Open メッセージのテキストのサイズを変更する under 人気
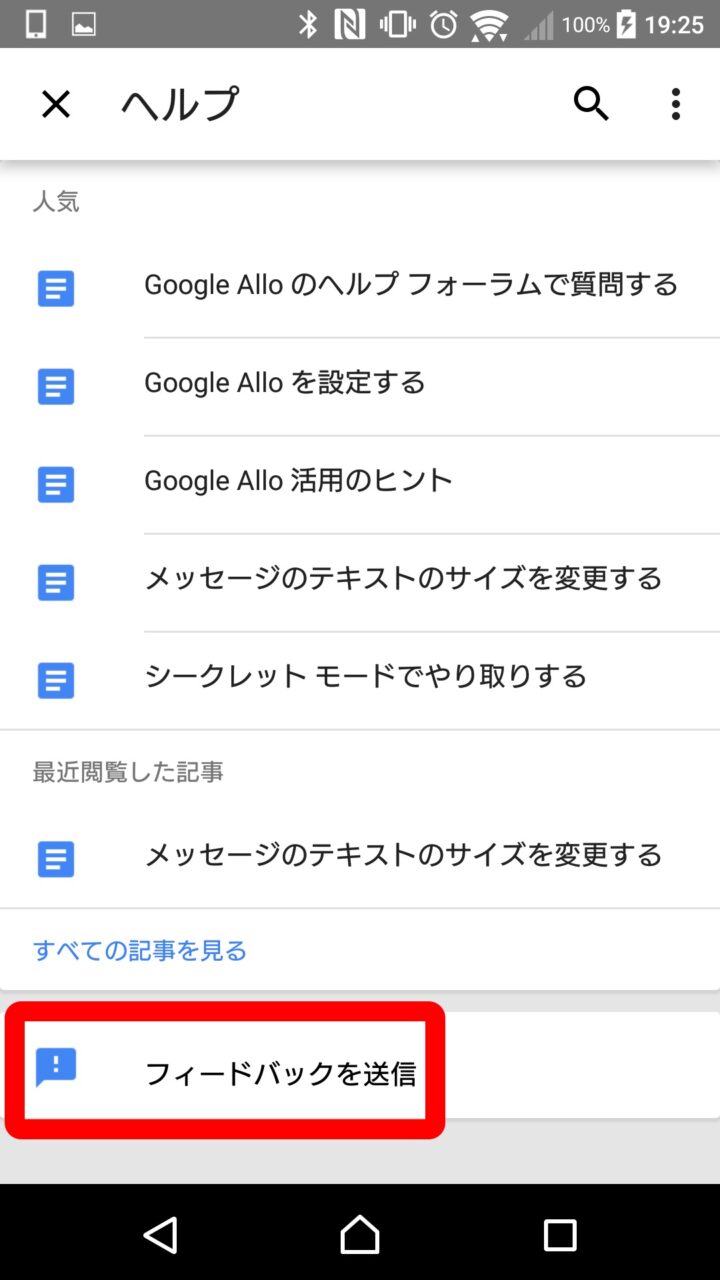Image resolution: width=720 pixels, height=1280 pixels. coord(402,580)
